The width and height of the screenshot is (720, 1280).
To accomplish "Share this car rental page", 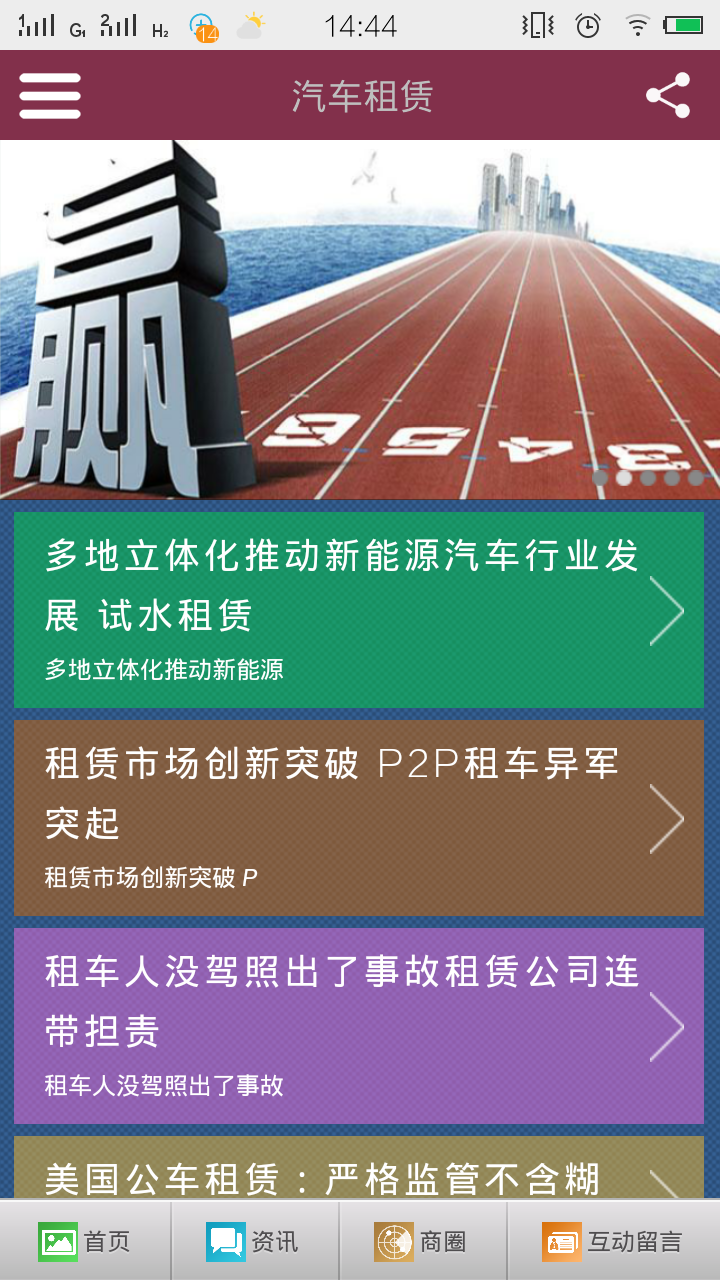I will tap(667, 96).
